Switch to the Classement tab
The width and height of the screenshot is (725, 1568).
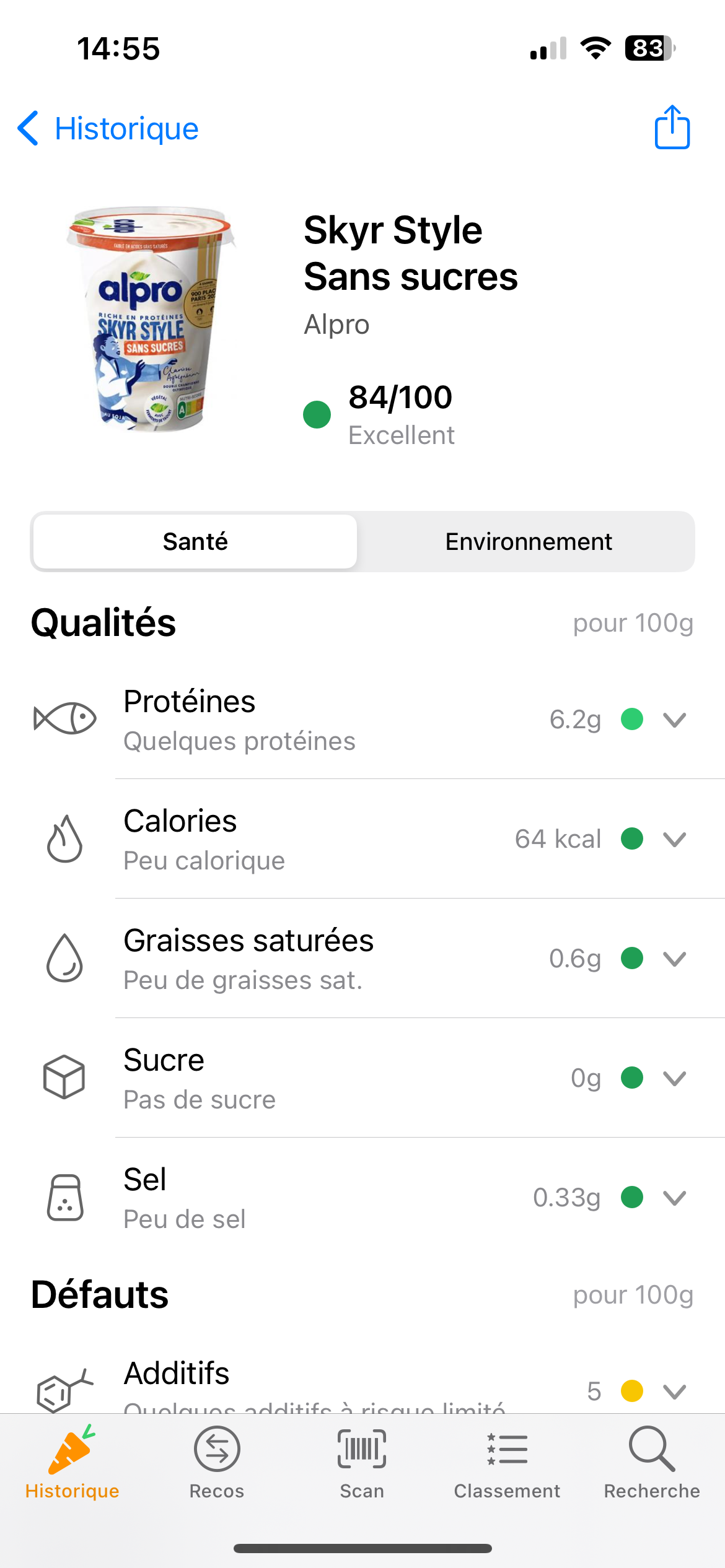[507, 1463]
